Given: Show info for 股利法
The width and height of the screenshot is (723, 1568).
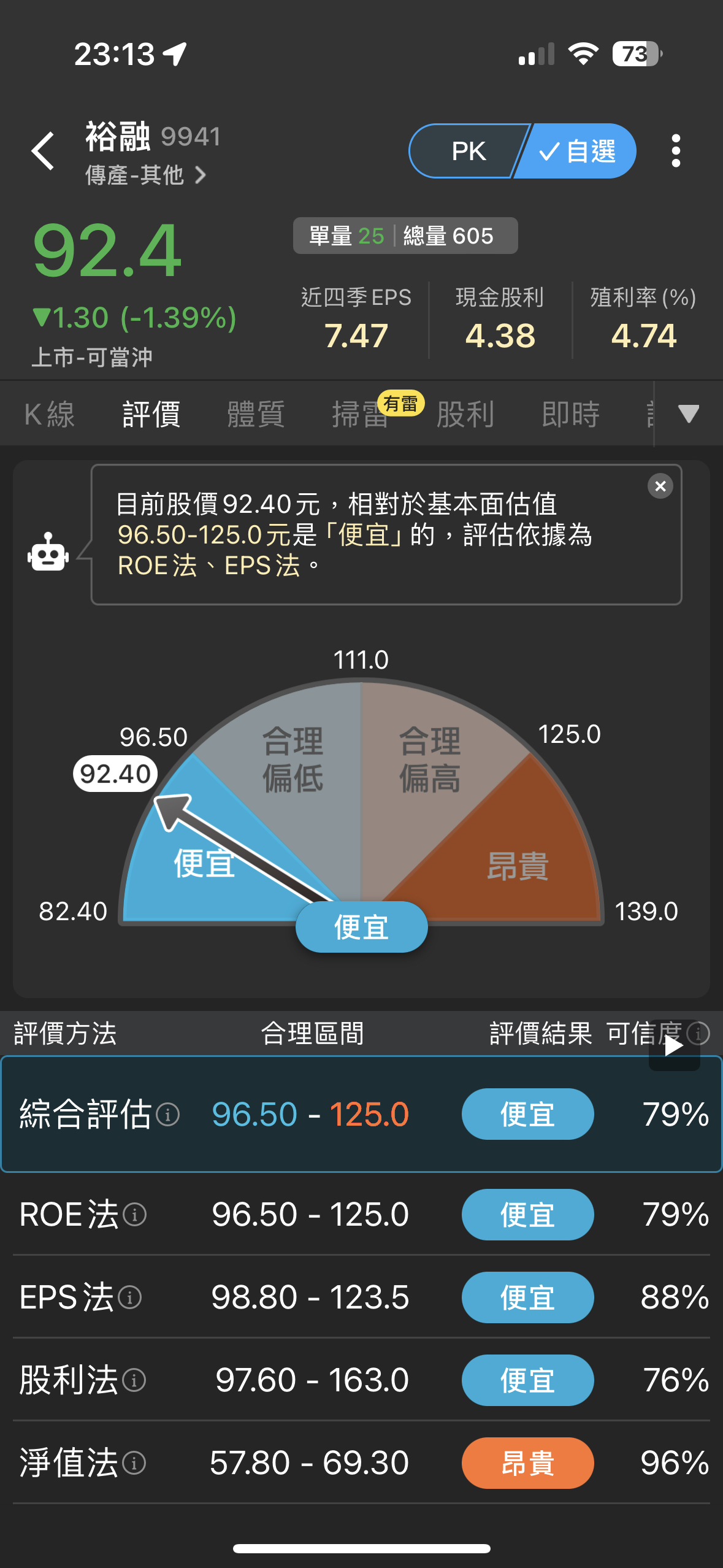Looking at the screenshot, I should click(x=134, y=1380).
